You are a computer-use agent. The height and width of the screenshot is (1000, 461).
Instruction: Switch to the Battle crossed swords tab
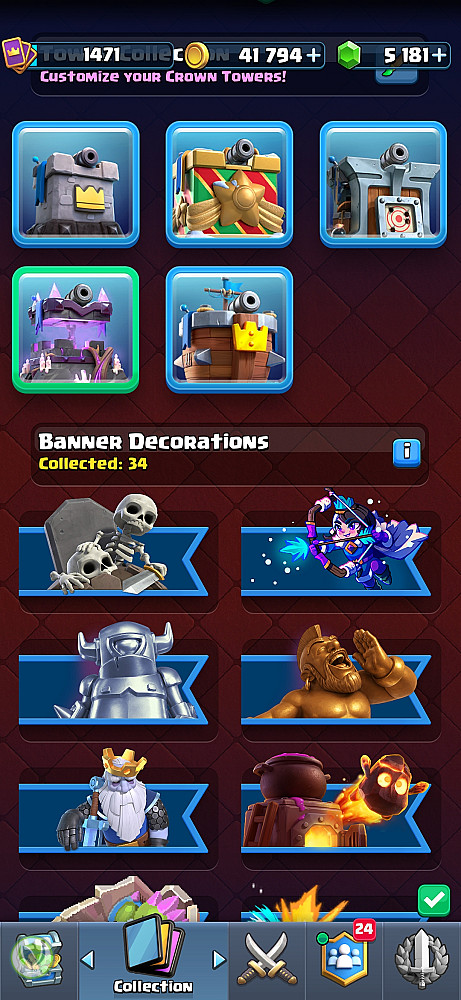[x=267, y=960]
